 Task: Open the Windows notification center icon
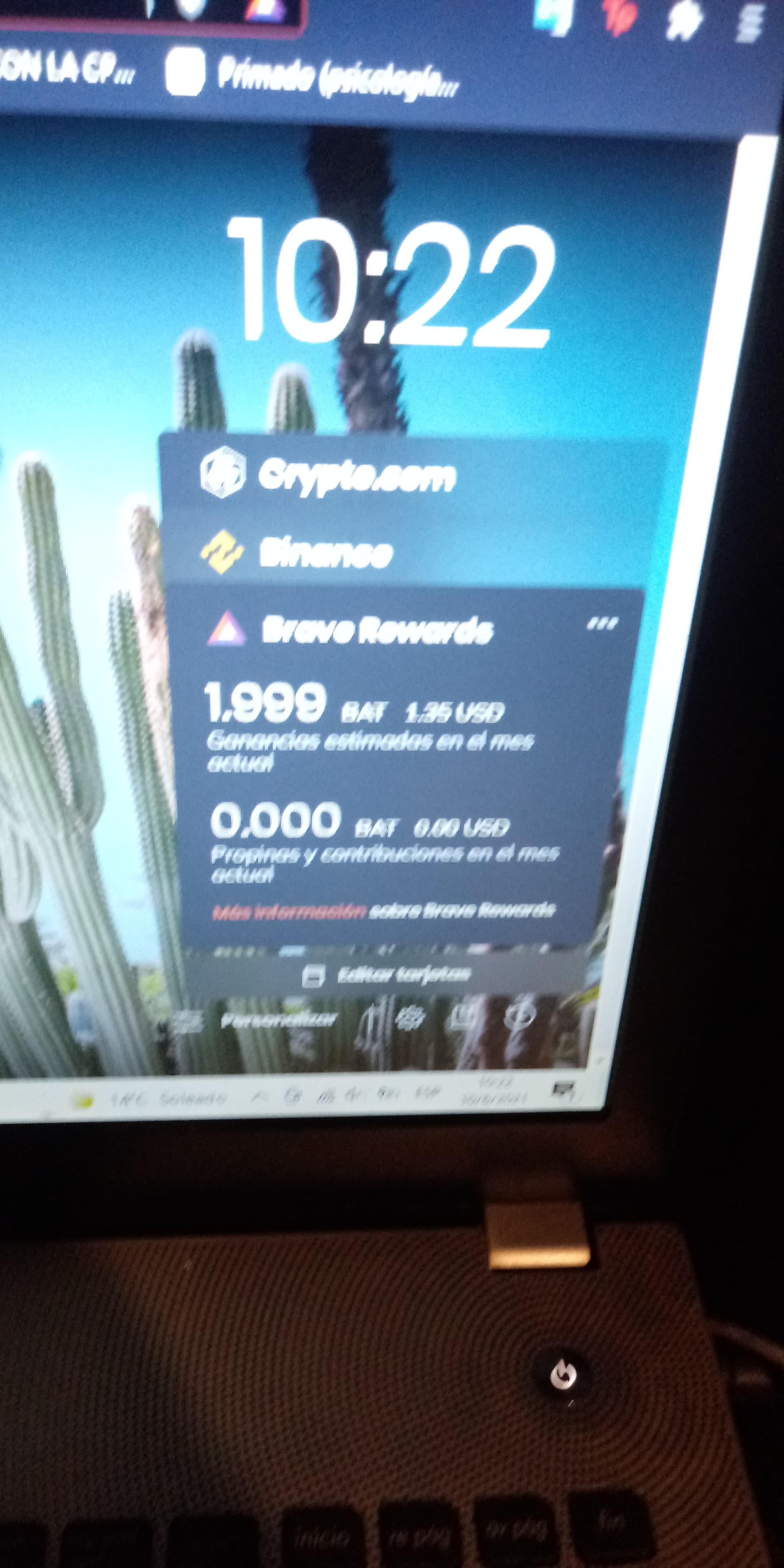coord(563,1091)
